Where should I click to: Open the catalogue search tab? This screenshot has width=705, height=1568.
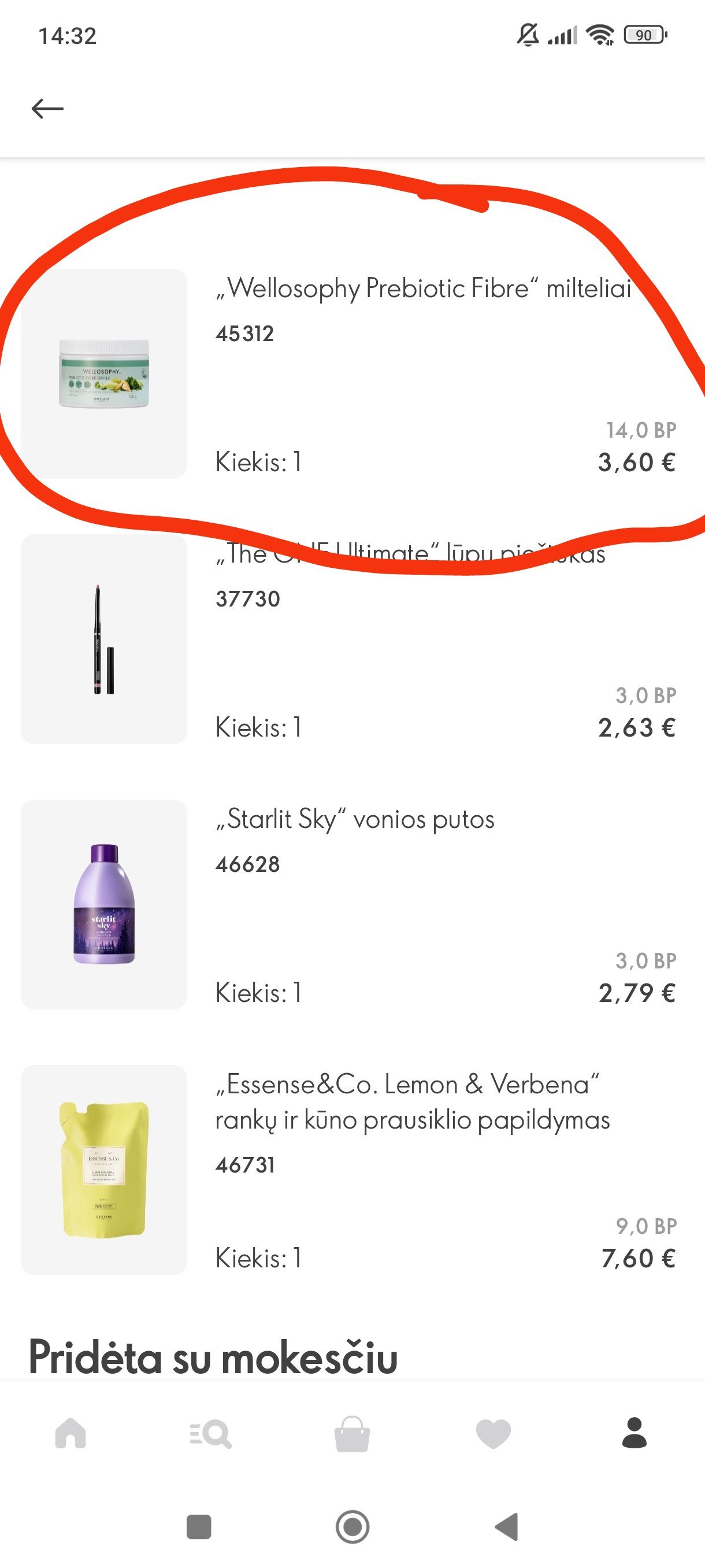210,1433
